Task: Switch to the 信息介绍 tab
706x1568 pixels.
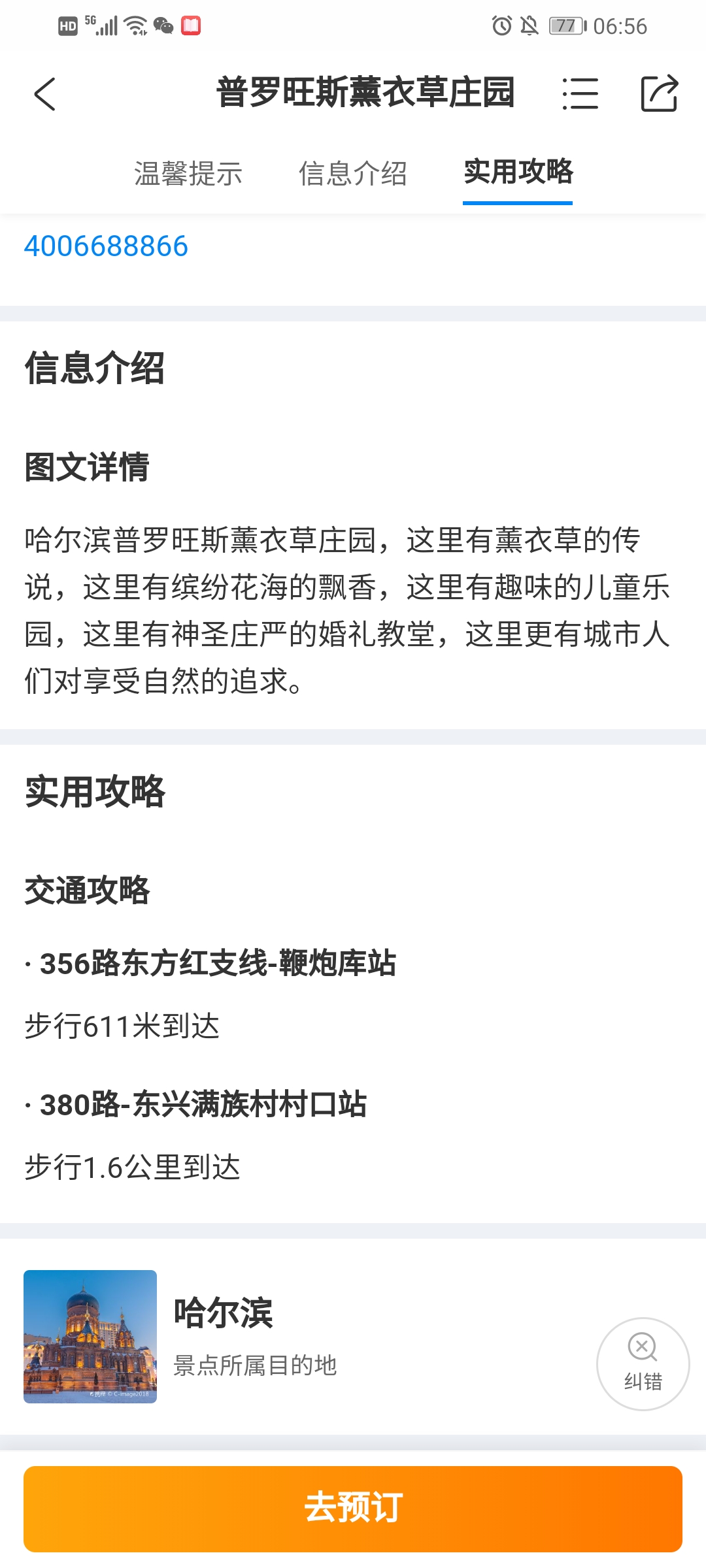Action: (353, 174)
